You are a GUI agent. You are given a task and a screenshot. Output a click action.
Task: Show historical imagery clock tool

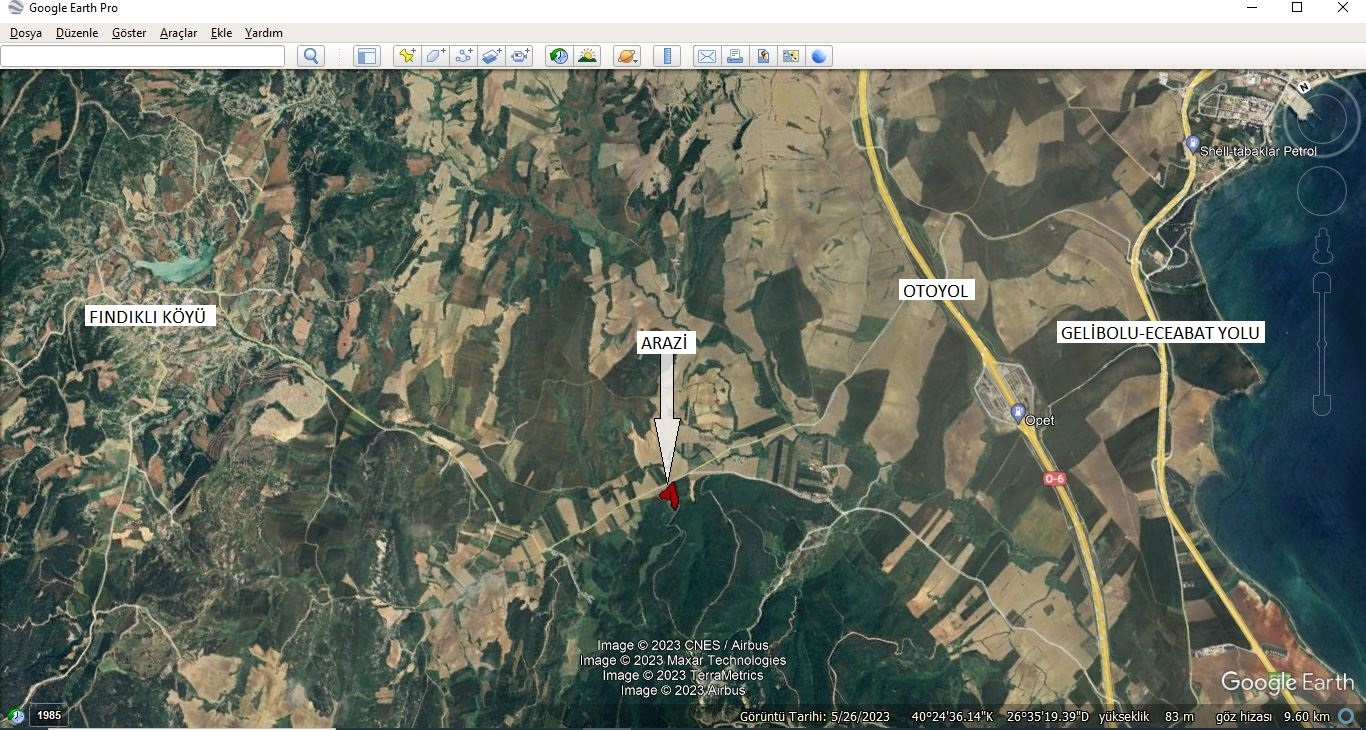pos(559,56)
